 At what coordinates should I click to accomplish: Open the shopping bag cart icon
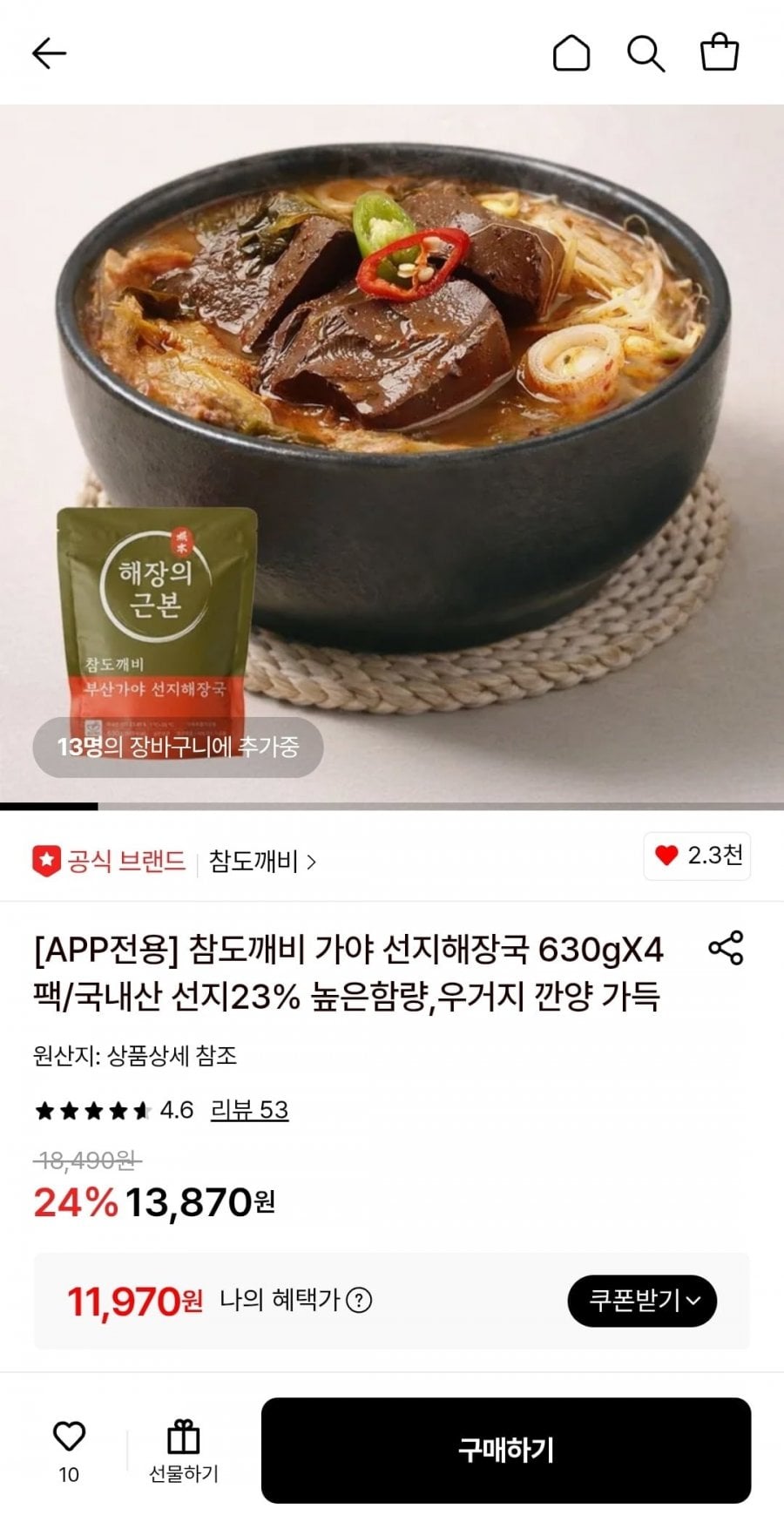coord(719,52)
